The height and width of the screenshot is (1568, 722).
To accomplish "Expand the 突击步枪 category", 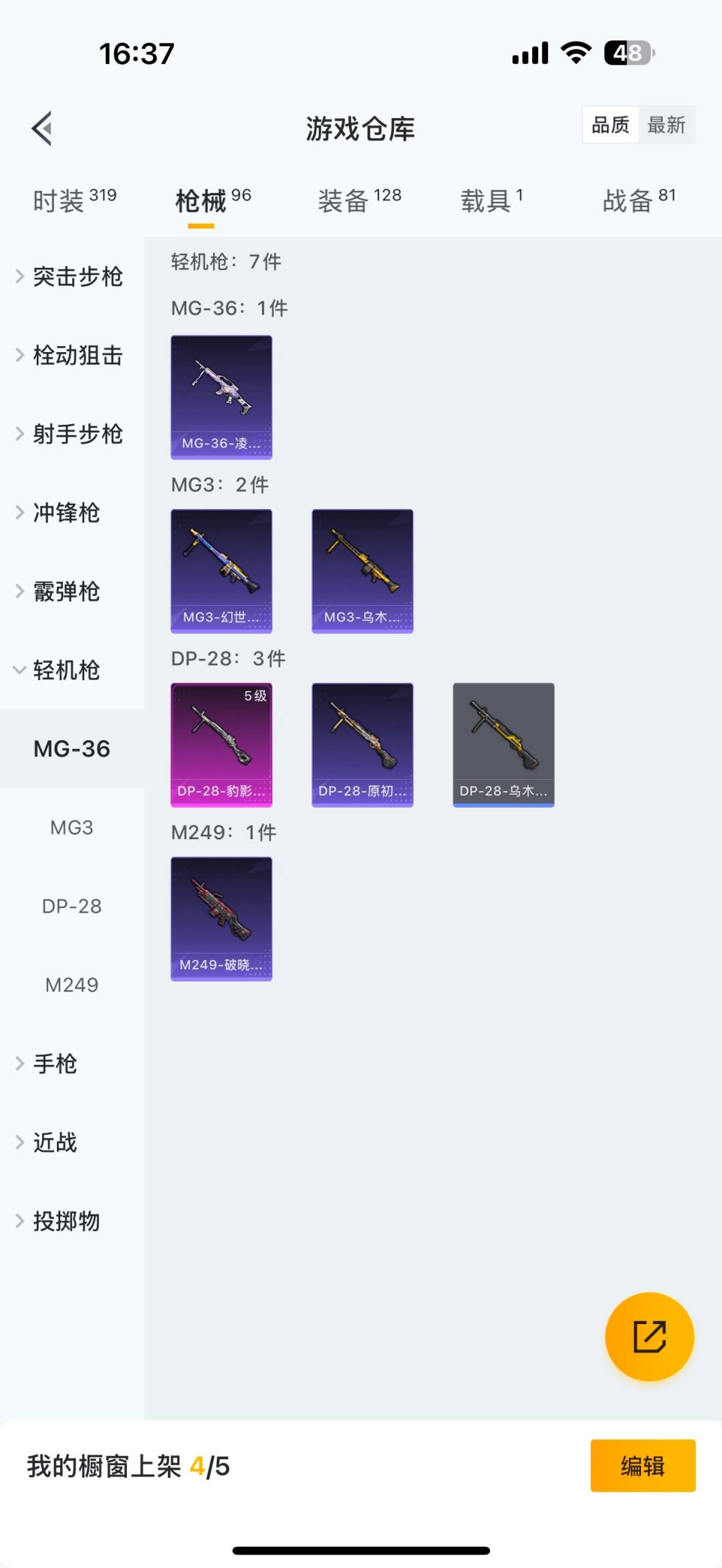I will [x=77, y=277].
